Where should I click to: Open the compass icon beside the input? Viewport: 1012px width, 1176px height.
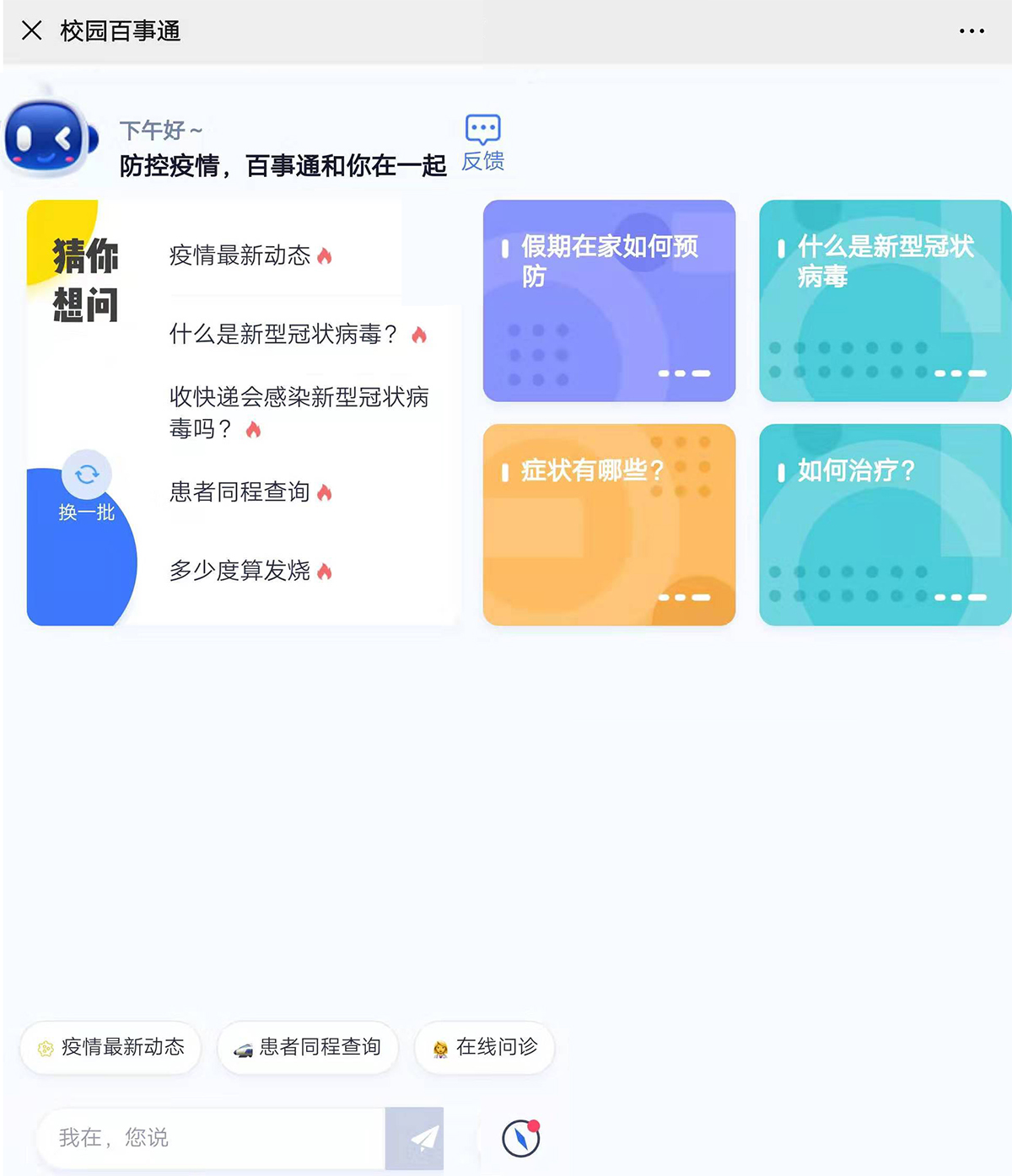(x=521, y=1139)
